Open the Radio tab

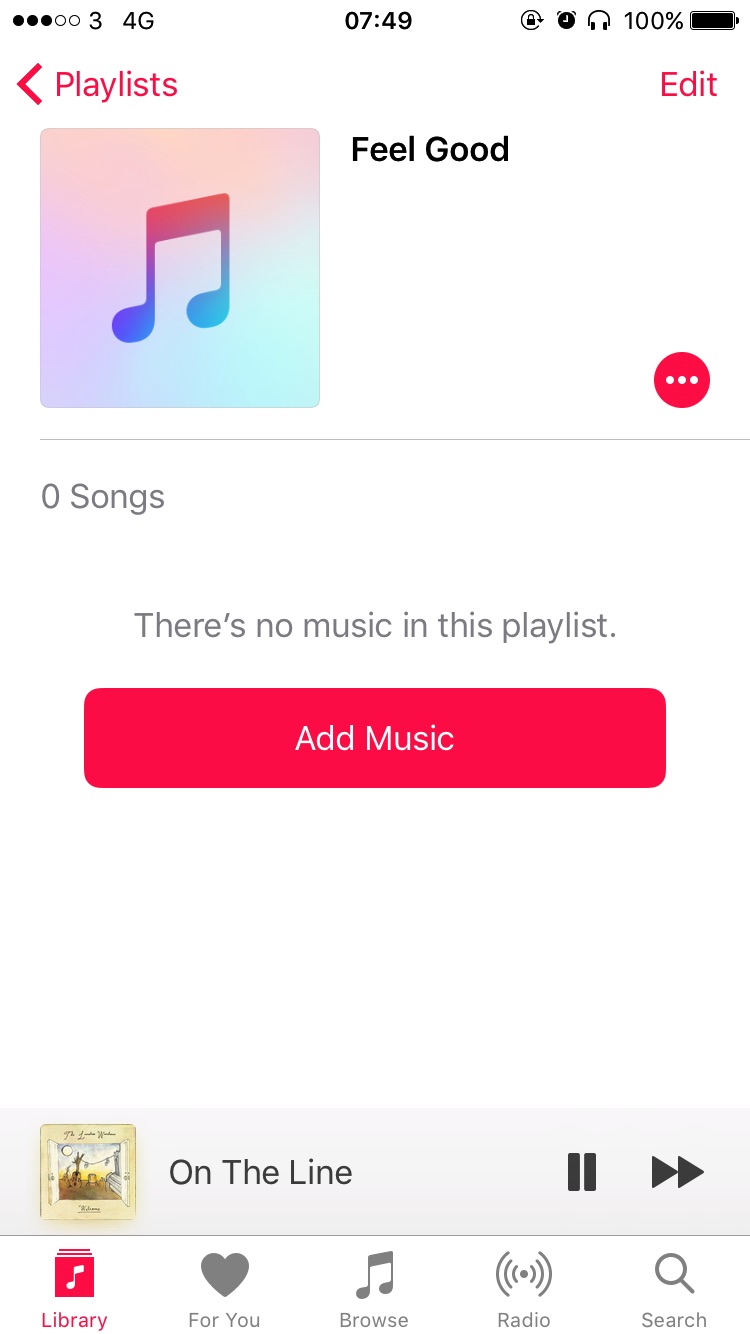524,1288
